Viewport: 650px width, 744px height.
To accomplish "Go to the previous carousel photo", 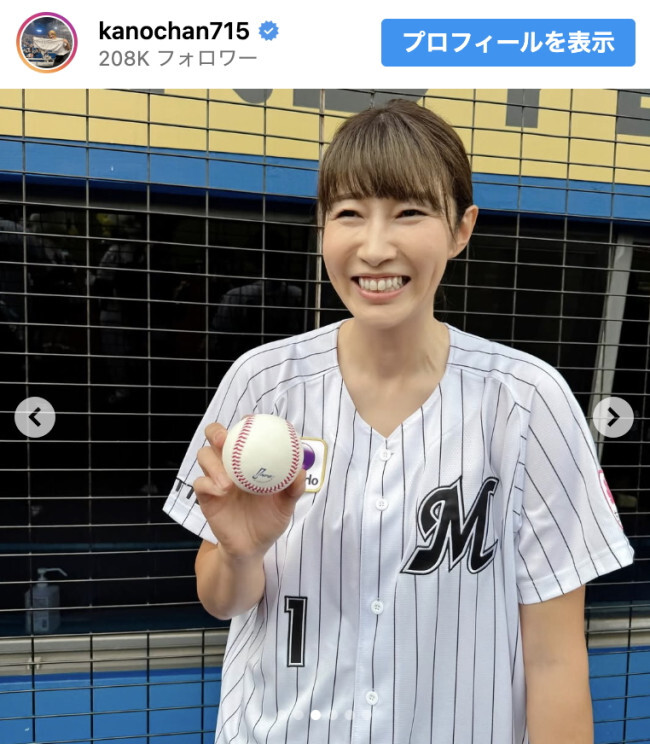I will (35, 417).
